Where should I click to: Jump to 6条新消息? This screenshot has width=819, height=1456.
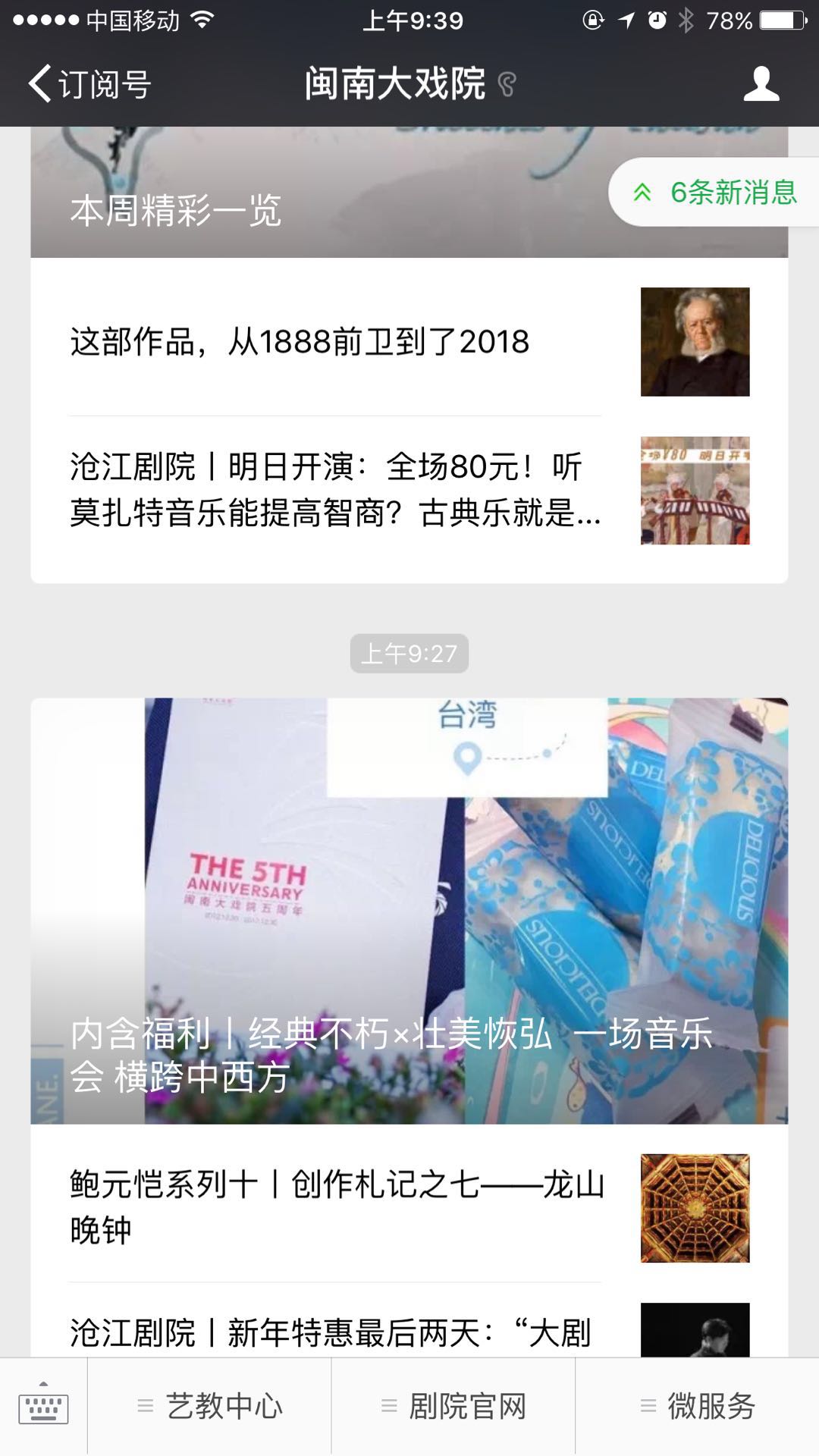716,193
